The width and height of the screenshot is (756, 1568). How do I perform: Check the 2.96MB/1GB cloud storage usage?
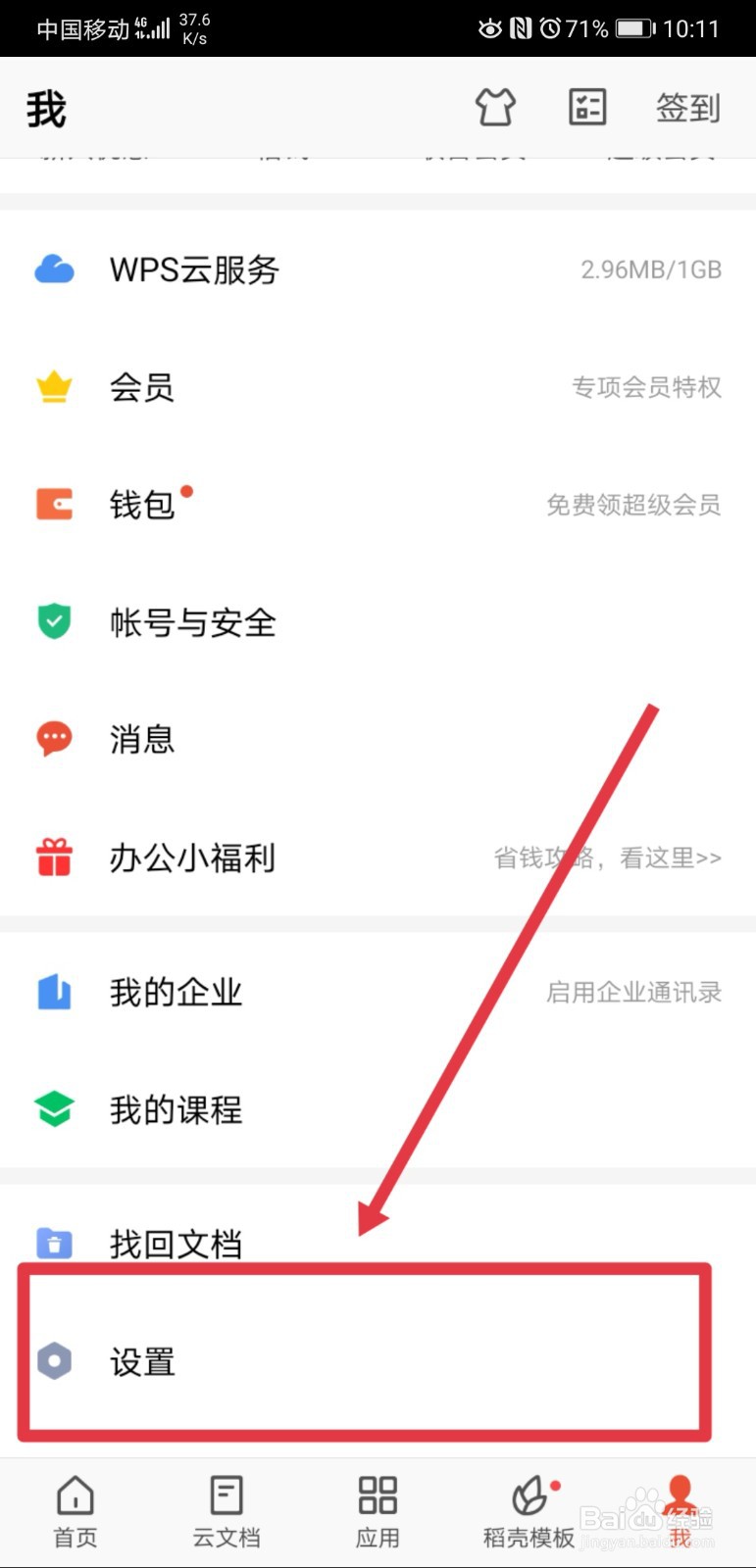point(651,269)
